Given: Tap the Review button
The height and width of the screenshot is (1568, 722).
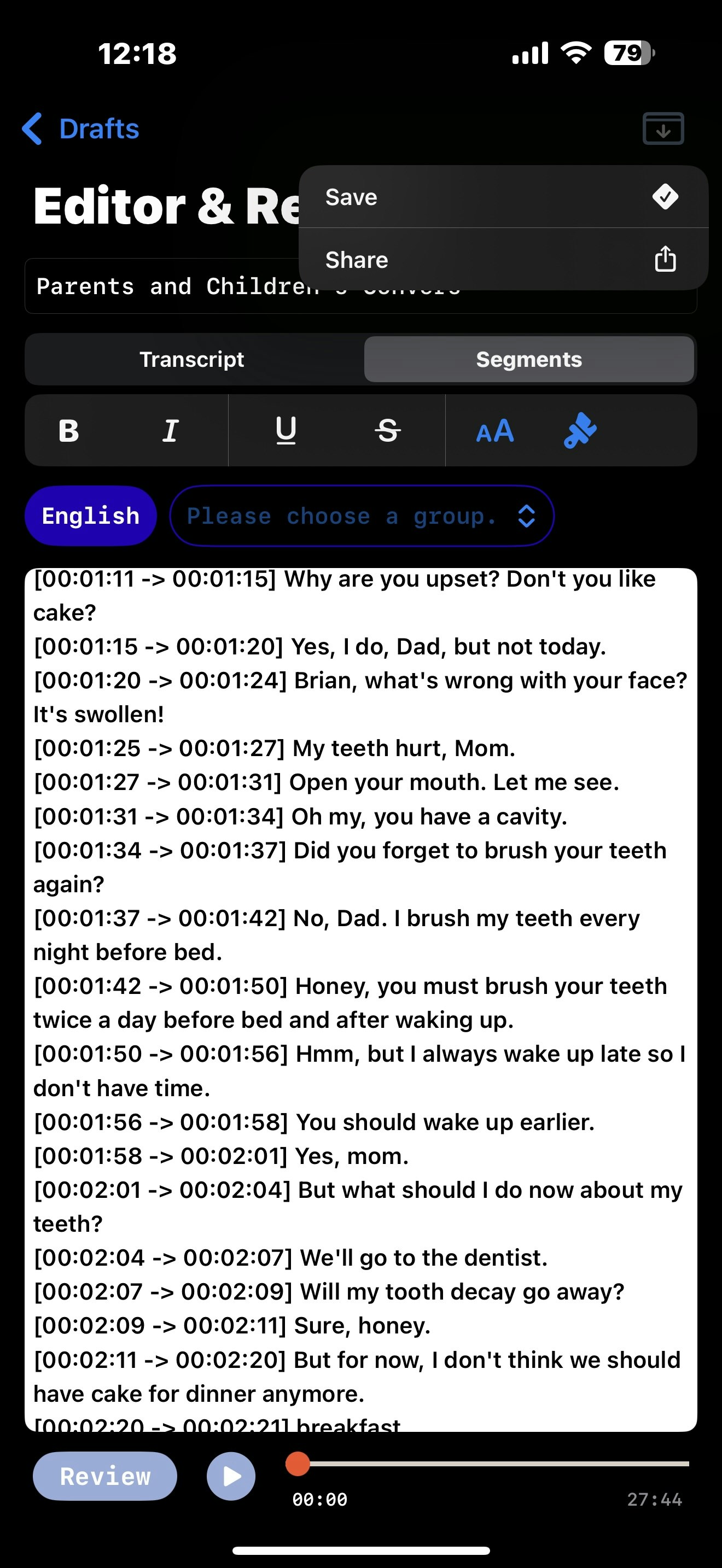Looking at the screenshot, I should pos(104,1476).
